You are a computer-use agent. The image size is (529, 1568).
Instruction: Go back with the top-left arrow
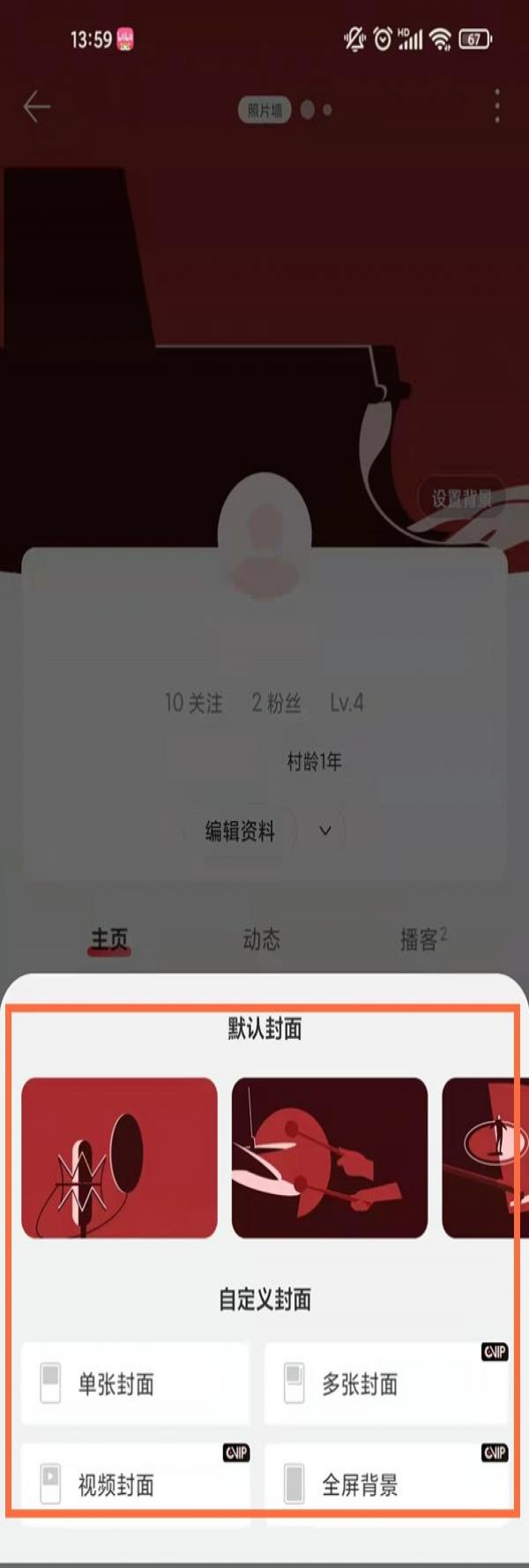pyautogui.click(x=36, y=107)
